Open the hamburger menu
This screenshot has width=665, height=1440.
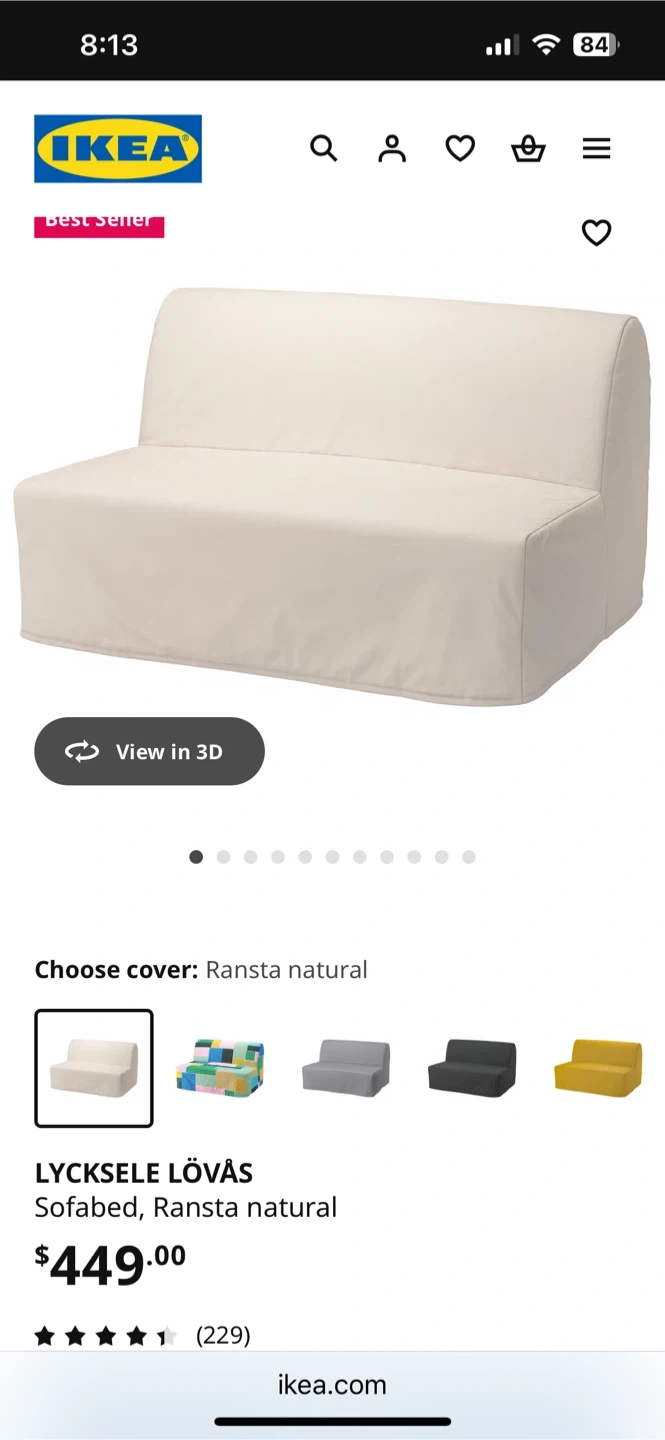tap(596, 149)
